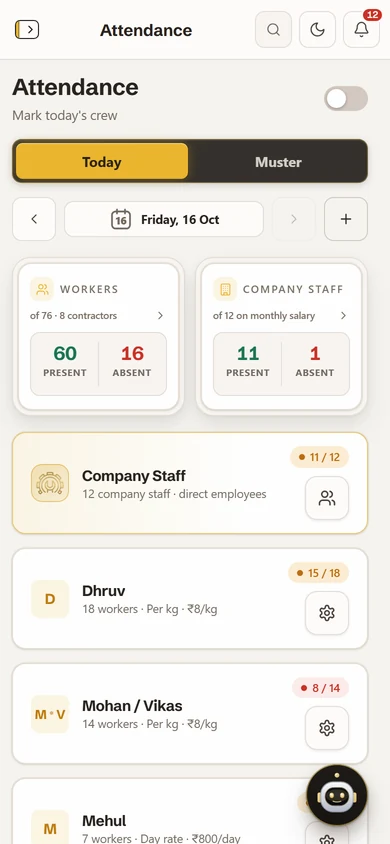Switch to the Muster tab
The height and width of the screenshot is (844, 390).
pos(278,162)
